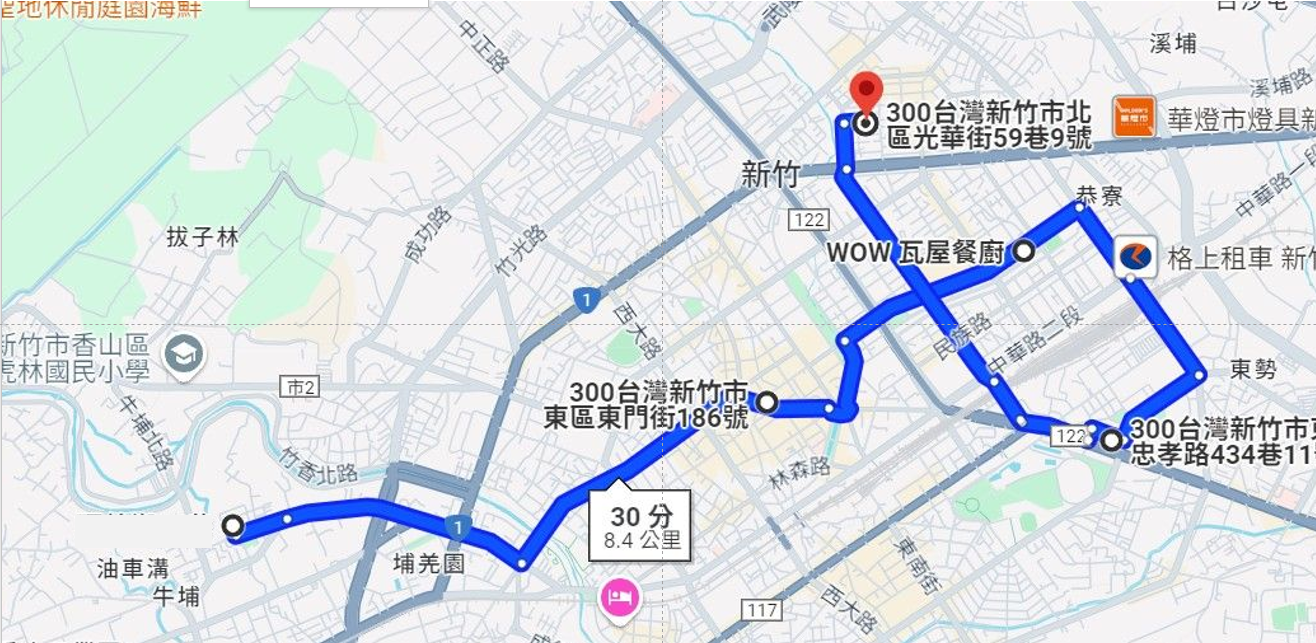Open the 華燈市燈具 shop marker
Image resolution: width=1316 pixels, height=643 pixels.
point(1134,117)
